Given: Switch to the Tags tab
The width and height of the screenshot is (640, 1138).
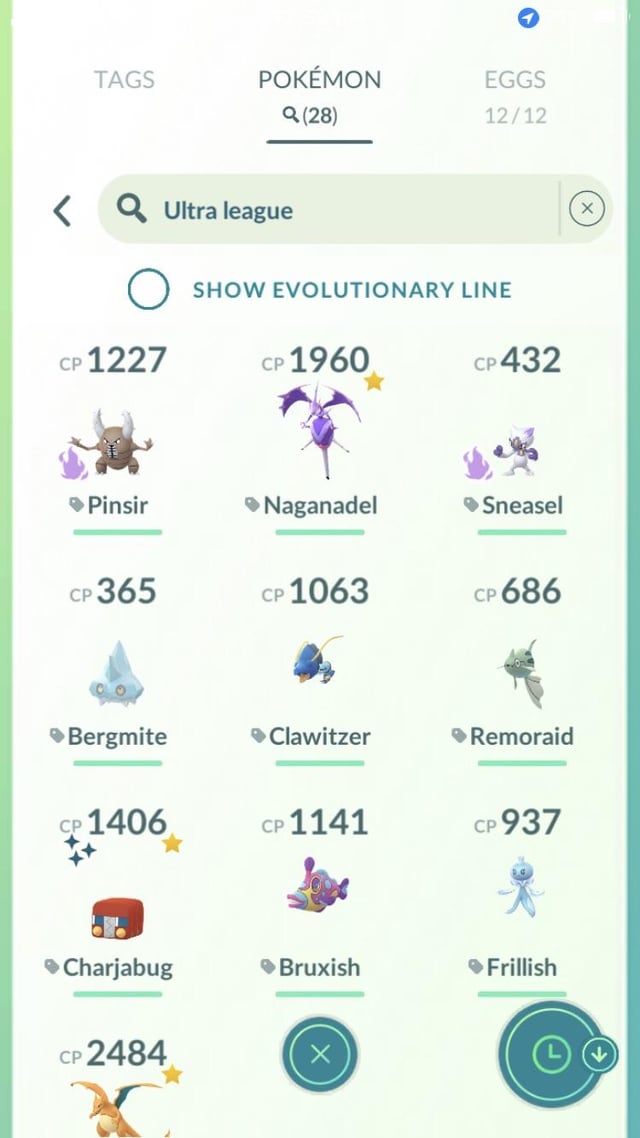Looking at the screenshot, I should click(124, 80).
